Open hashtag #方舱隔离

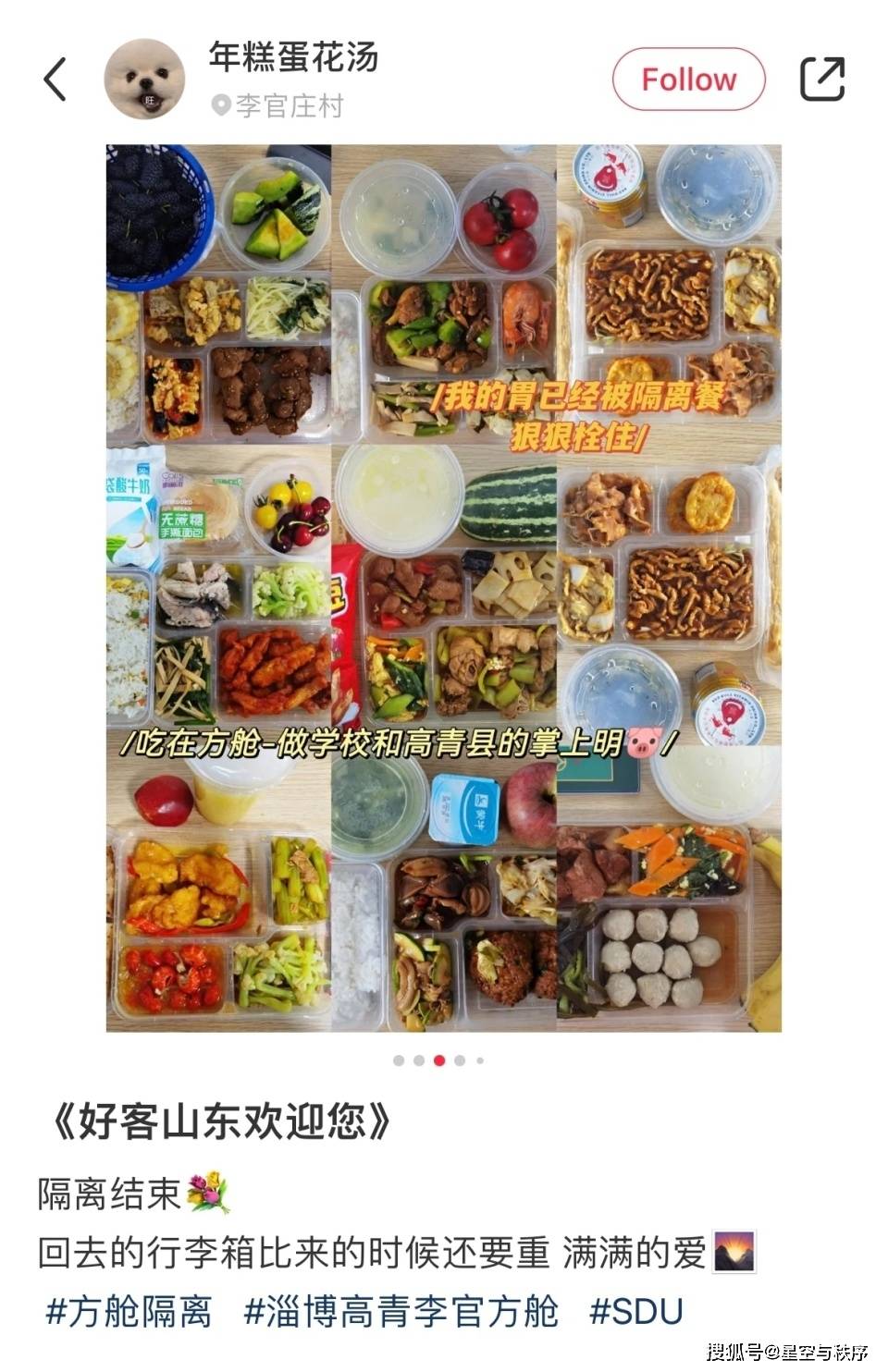(129, 1312)
